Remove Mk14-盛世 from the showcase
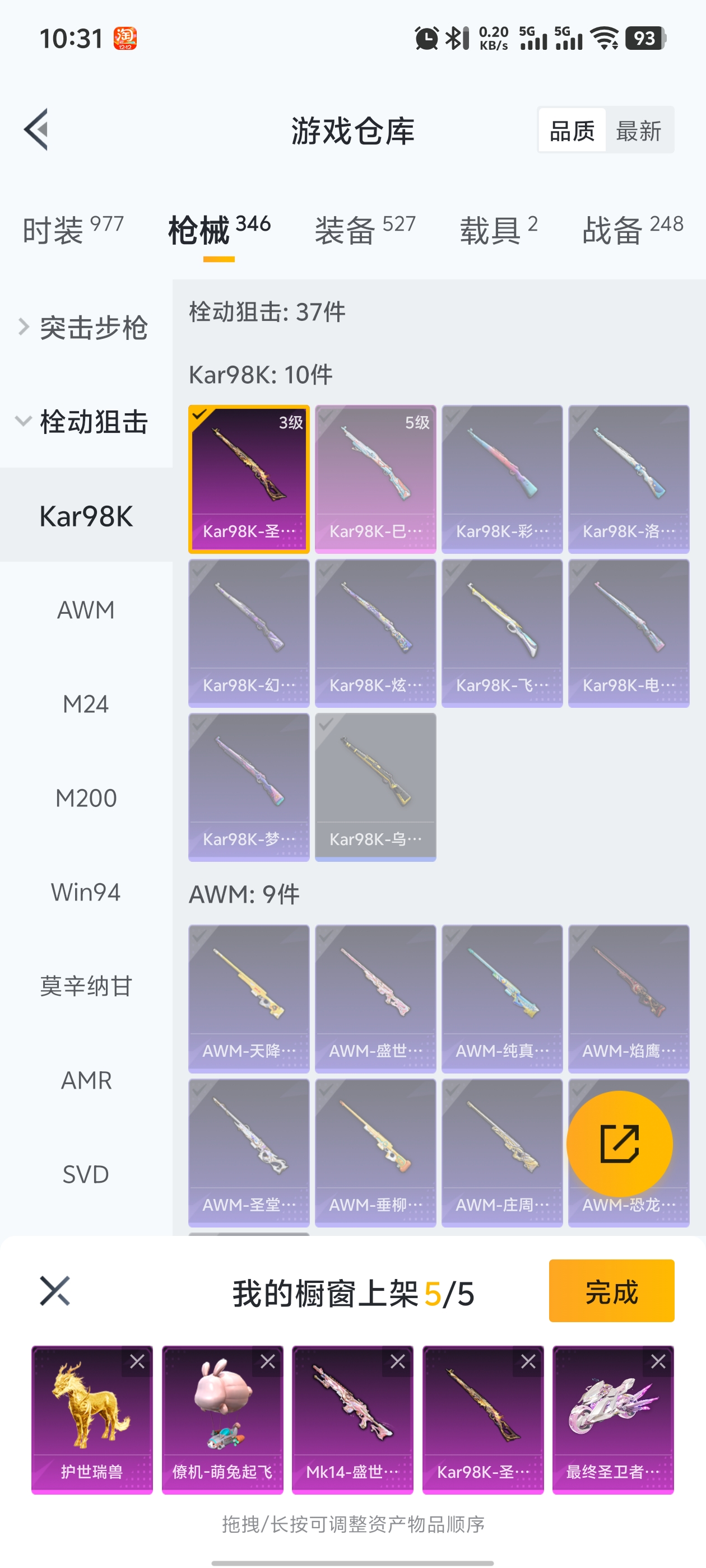This screenshot has height=1568, width=706. [x=398, y=1361]
